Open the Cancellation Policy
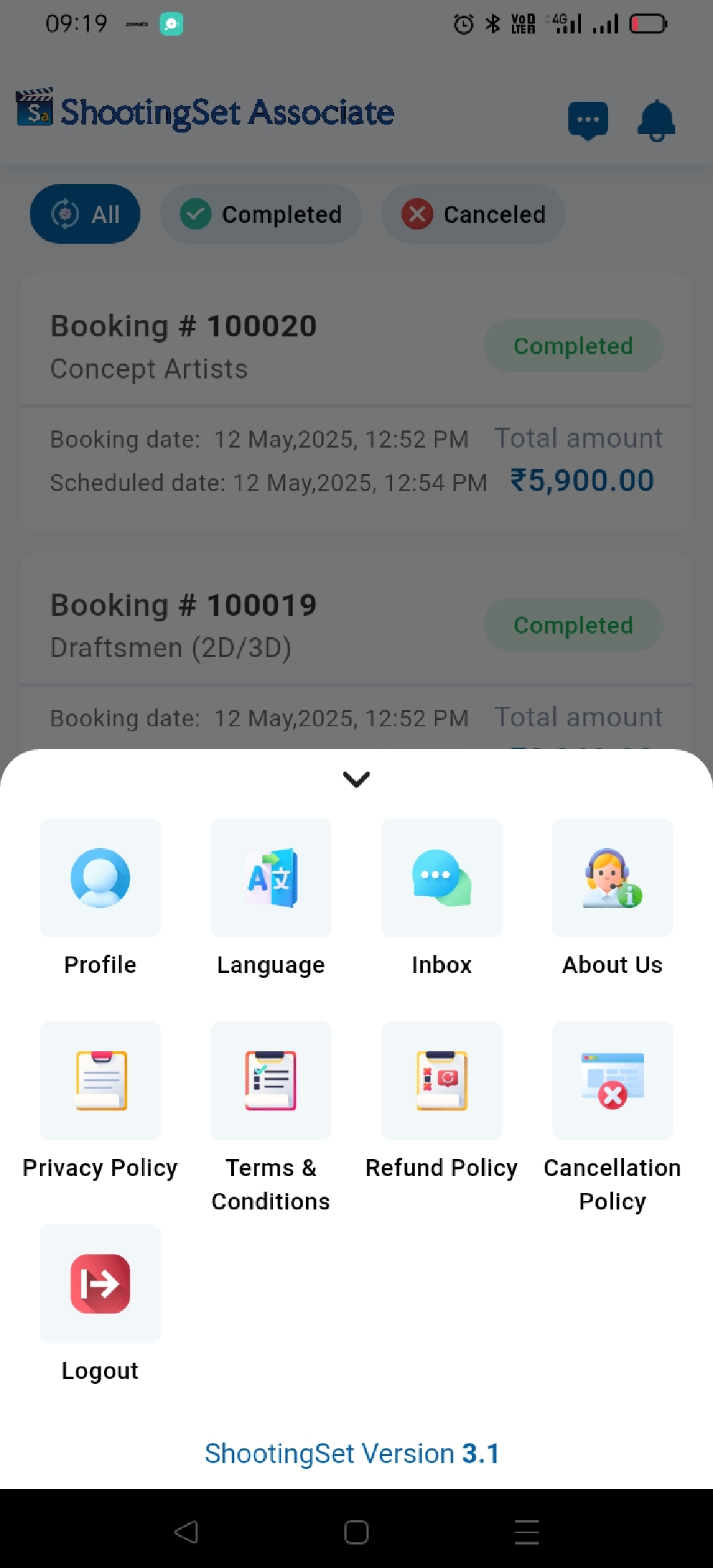Screen dimensions: 713x1568 612,1081
